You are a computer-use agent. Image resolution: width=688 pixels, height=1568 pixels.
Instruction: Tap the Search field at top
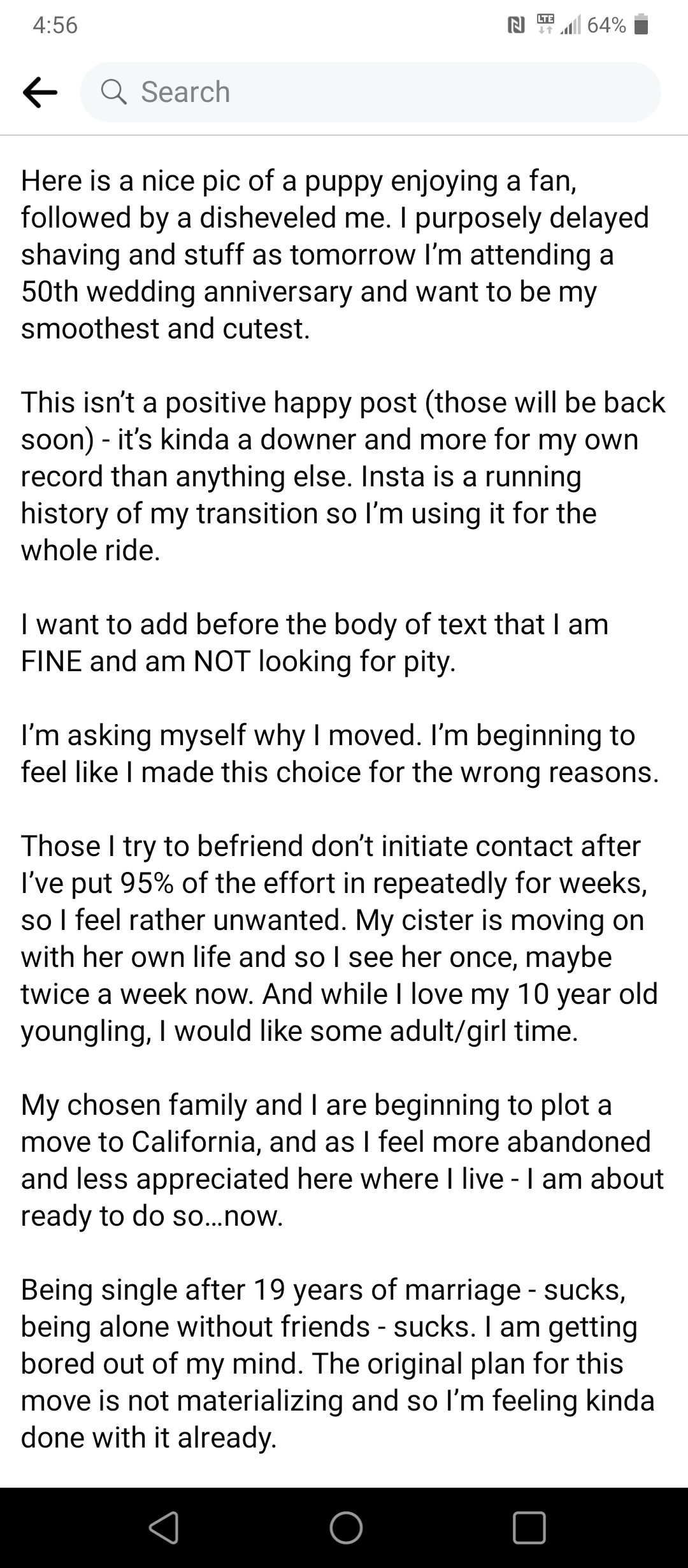(370, 92)
